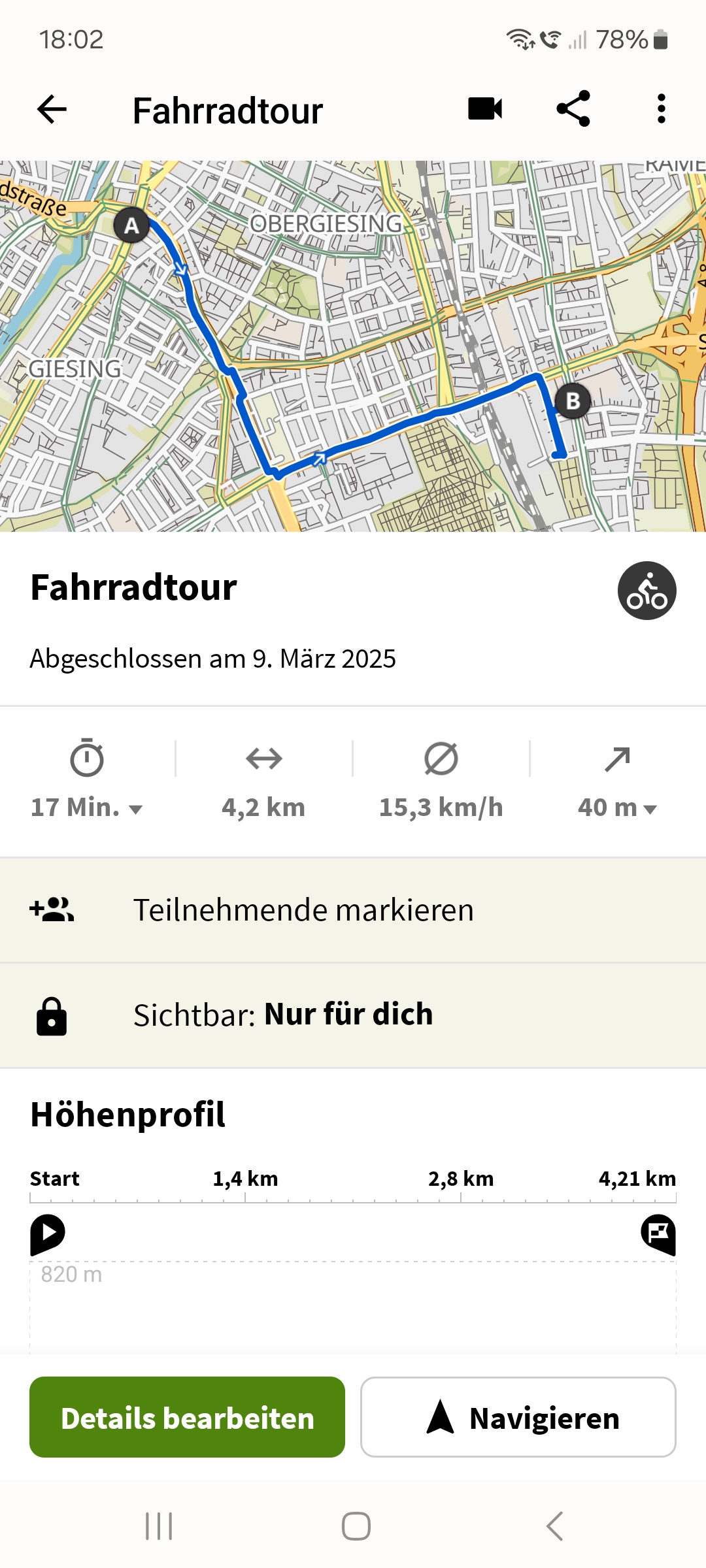The height and width of the screenshot is (1568, 706).
Task: Go to the system home screen
Action: coord(356,1526)
